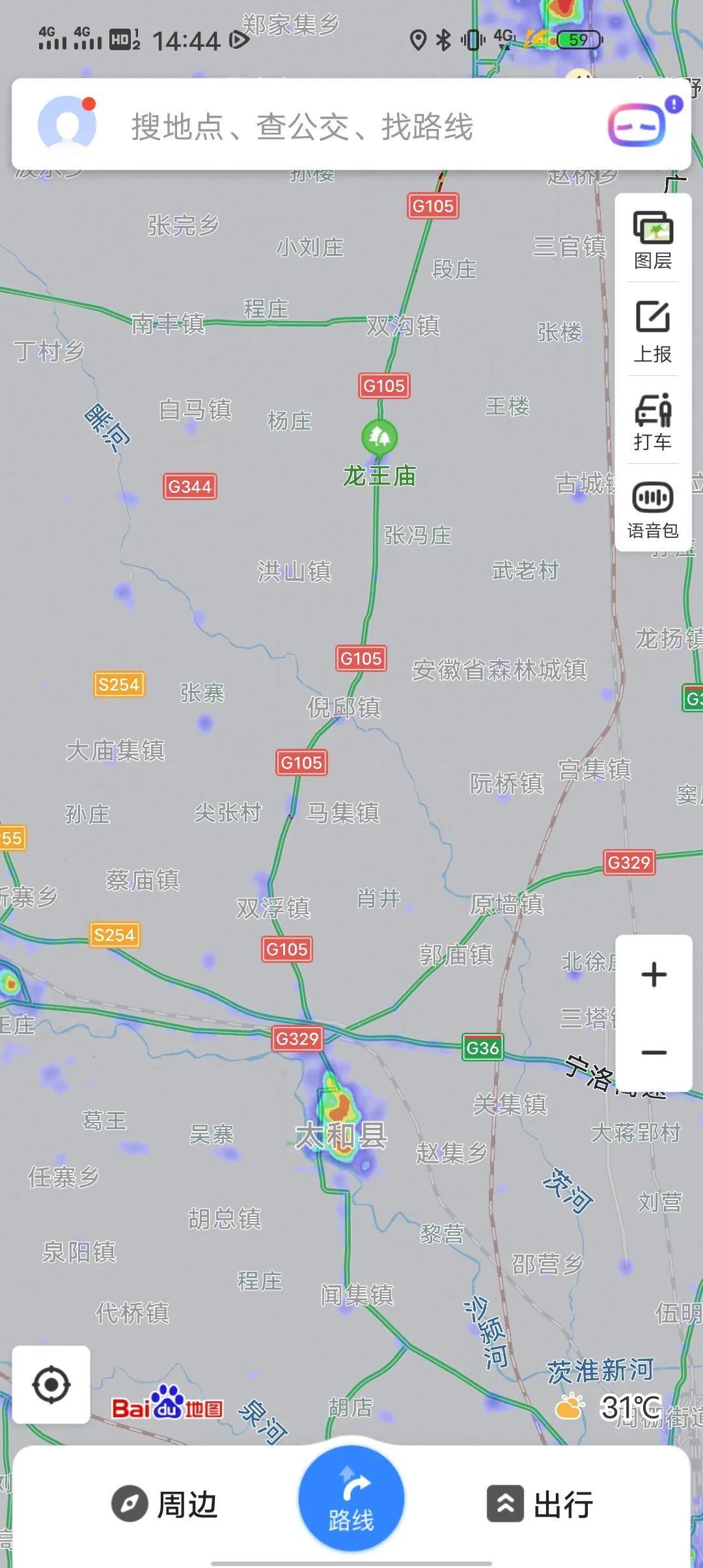Zoom in on the map
The height and width of the screenshot is (1568, 703).
[x=654, y=975]
